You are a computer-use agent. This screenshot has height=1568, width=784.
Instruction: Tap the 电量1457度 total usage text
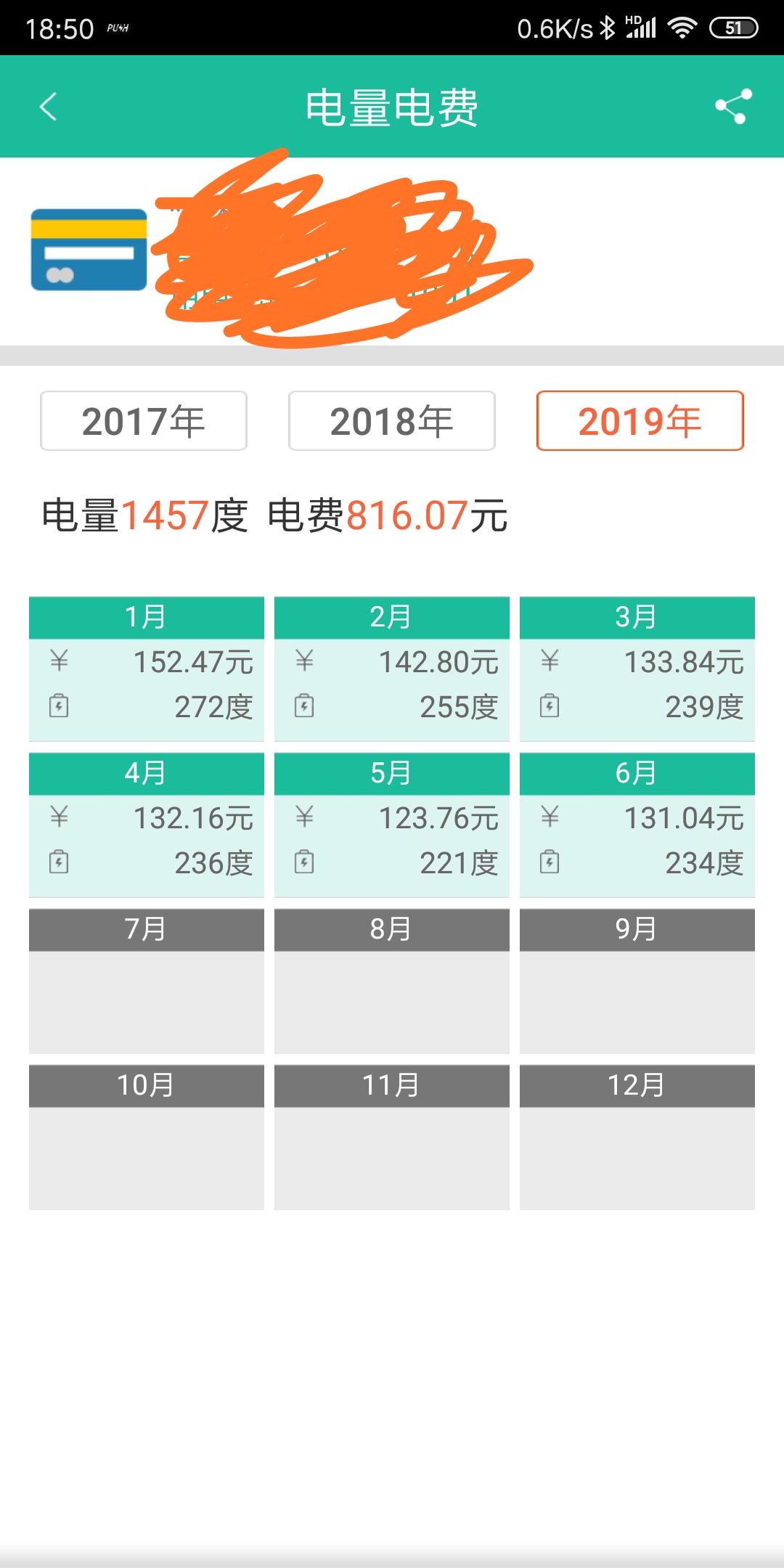[145, 517]
